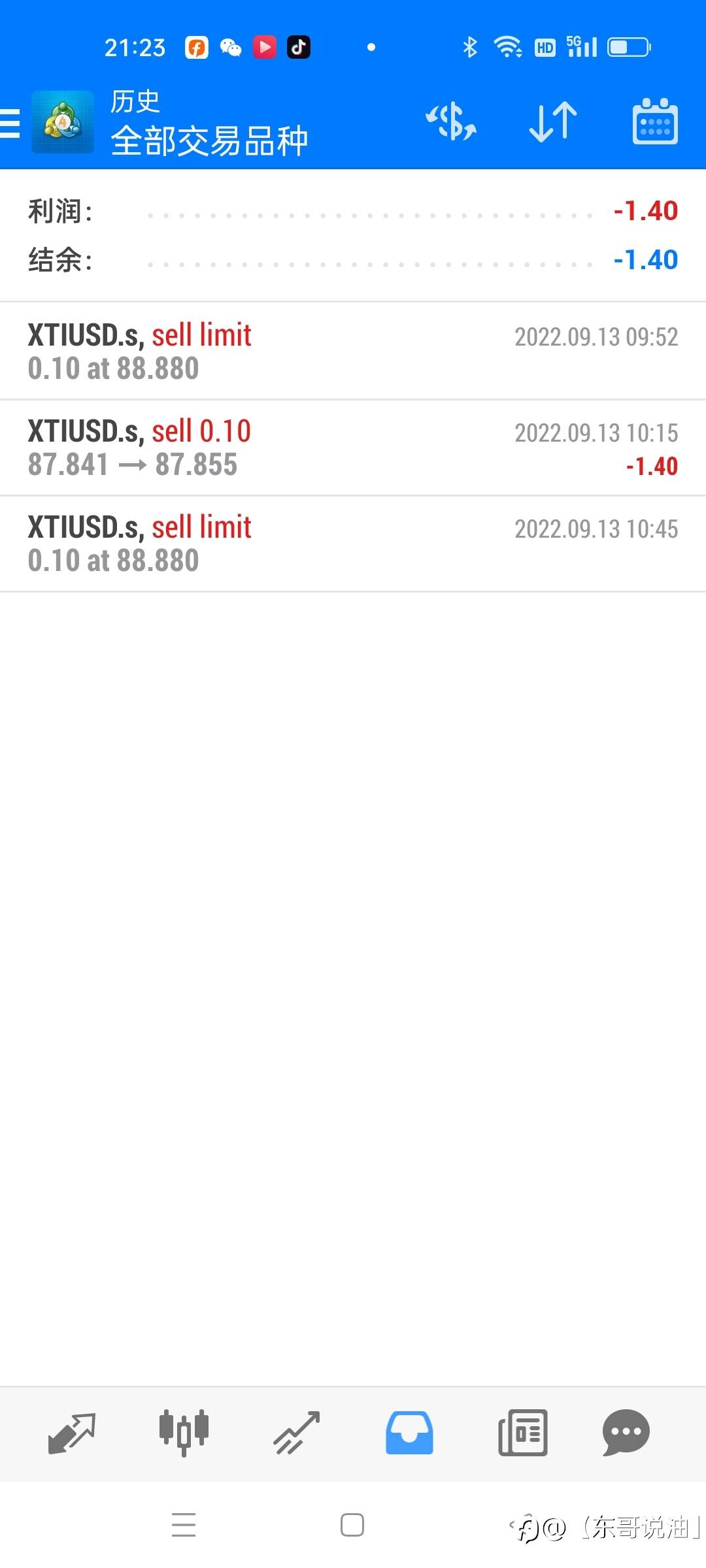This screenshot has width=706, height=1568.
Task: Switch to the Quotes tab
Action: (72, 1433)
